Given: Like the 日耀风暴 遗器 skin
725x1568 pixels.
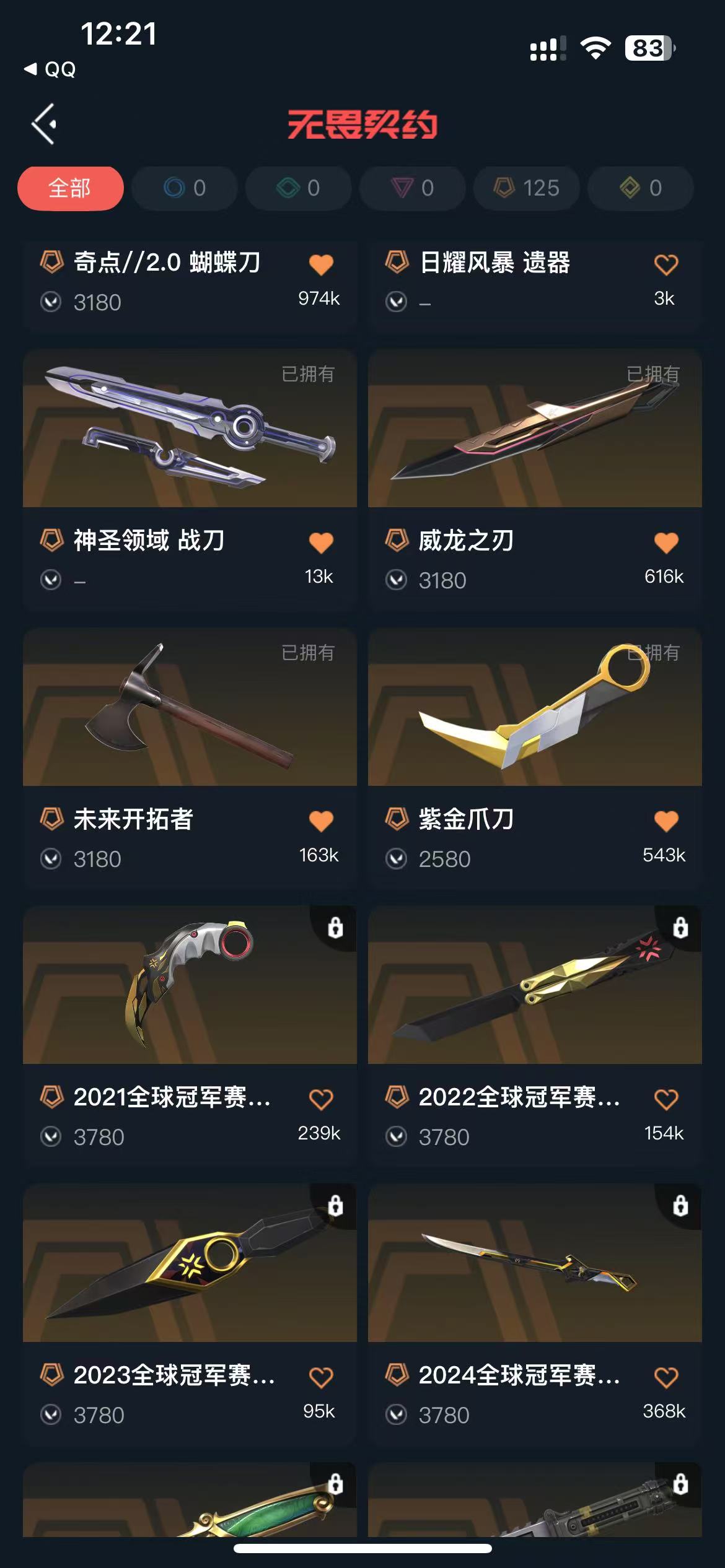Looking at the screenshot, I should [x=666, y=265].
